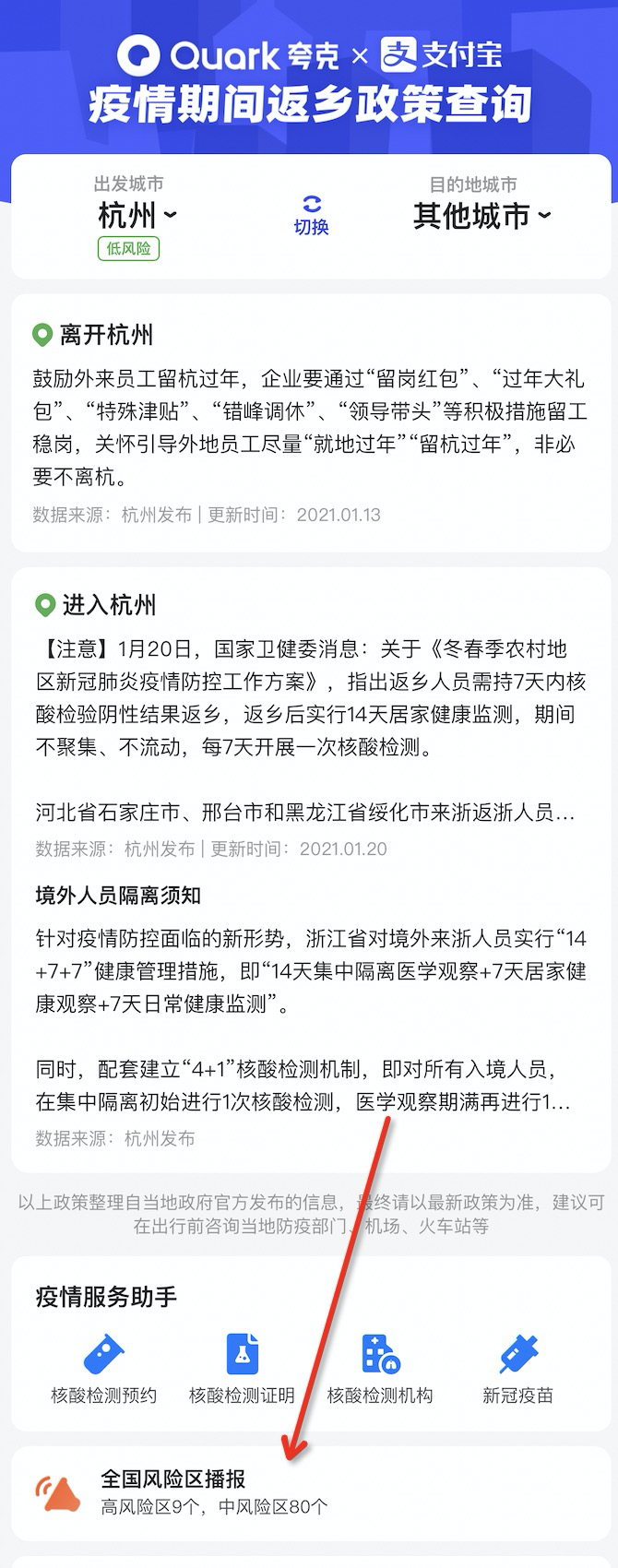Screen dimensions: 618x1568
Task: Open the 全国风险区播报 card
Action: [309, 1491]
